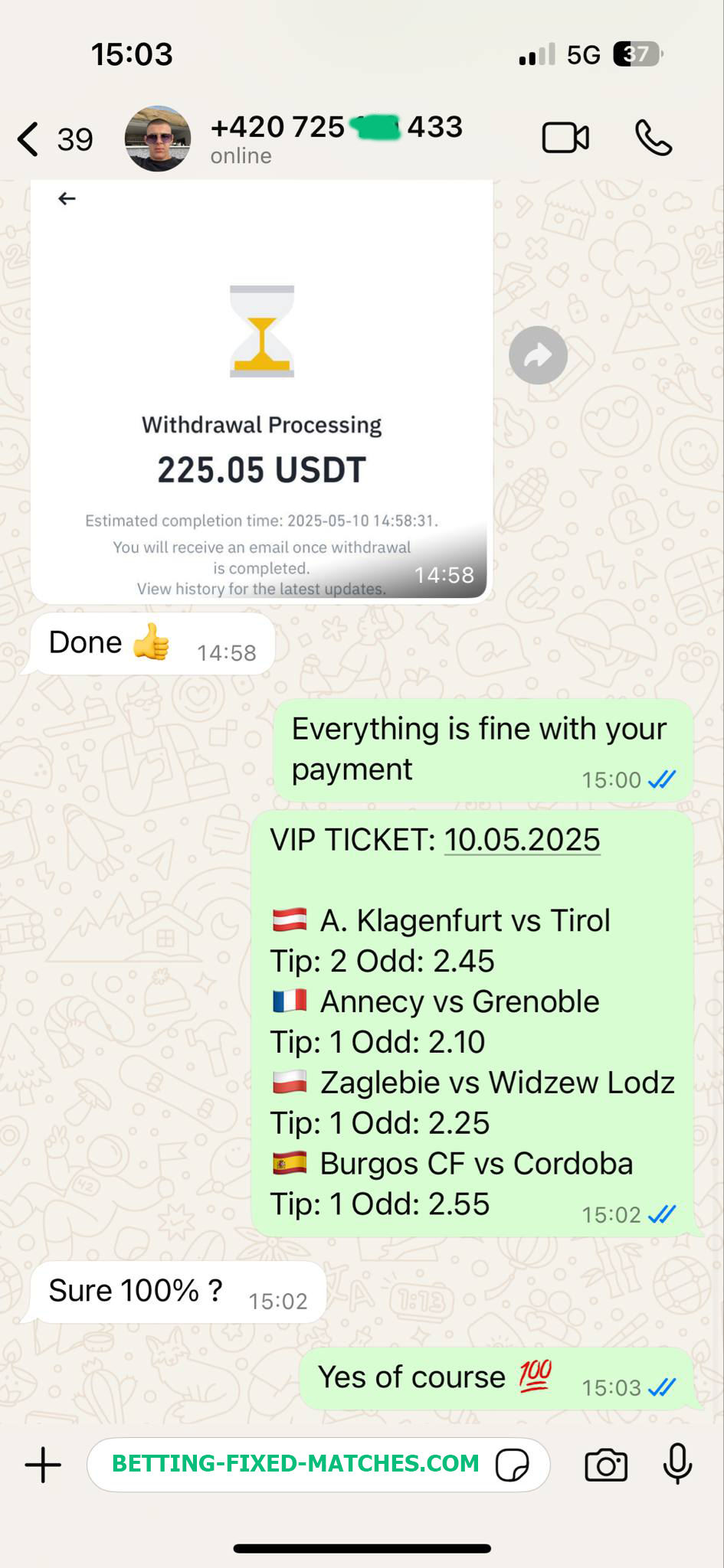The image size is (724, 1568).
Task: Record a voice message with the microphone
Action: tap(677, 1464)
